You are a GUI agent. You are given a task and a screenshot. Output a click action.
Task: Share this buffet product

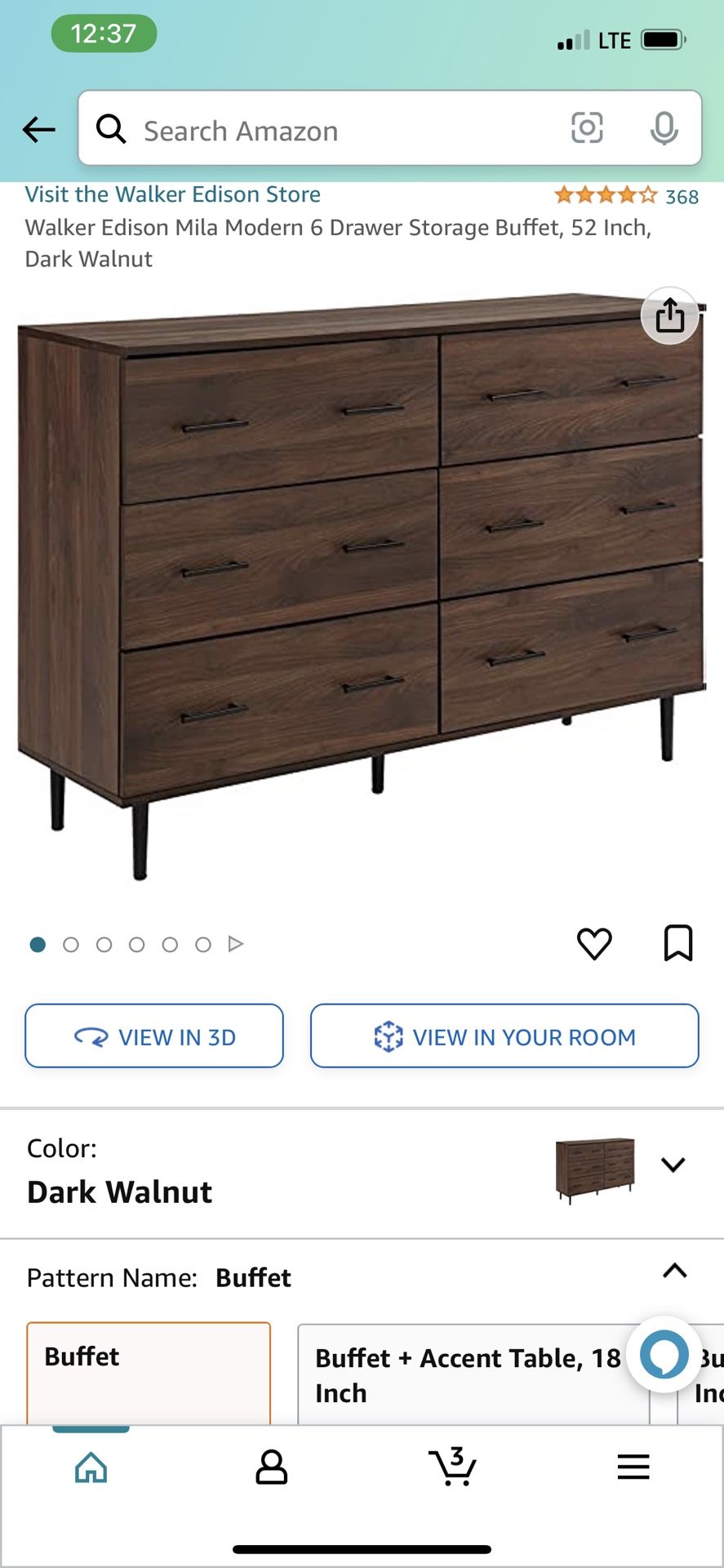[669, 316]
